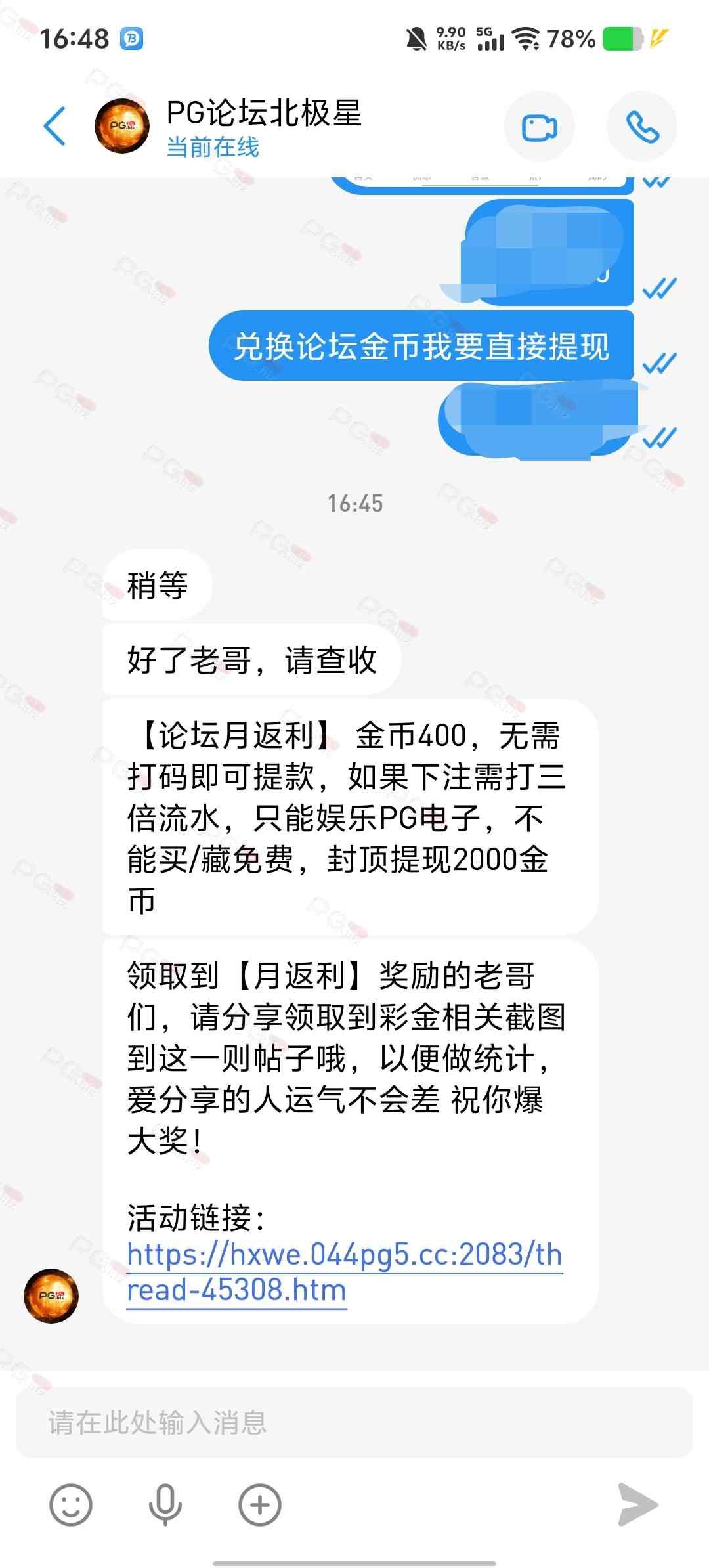Send the message with arrow icon

tap(637, 1504)
